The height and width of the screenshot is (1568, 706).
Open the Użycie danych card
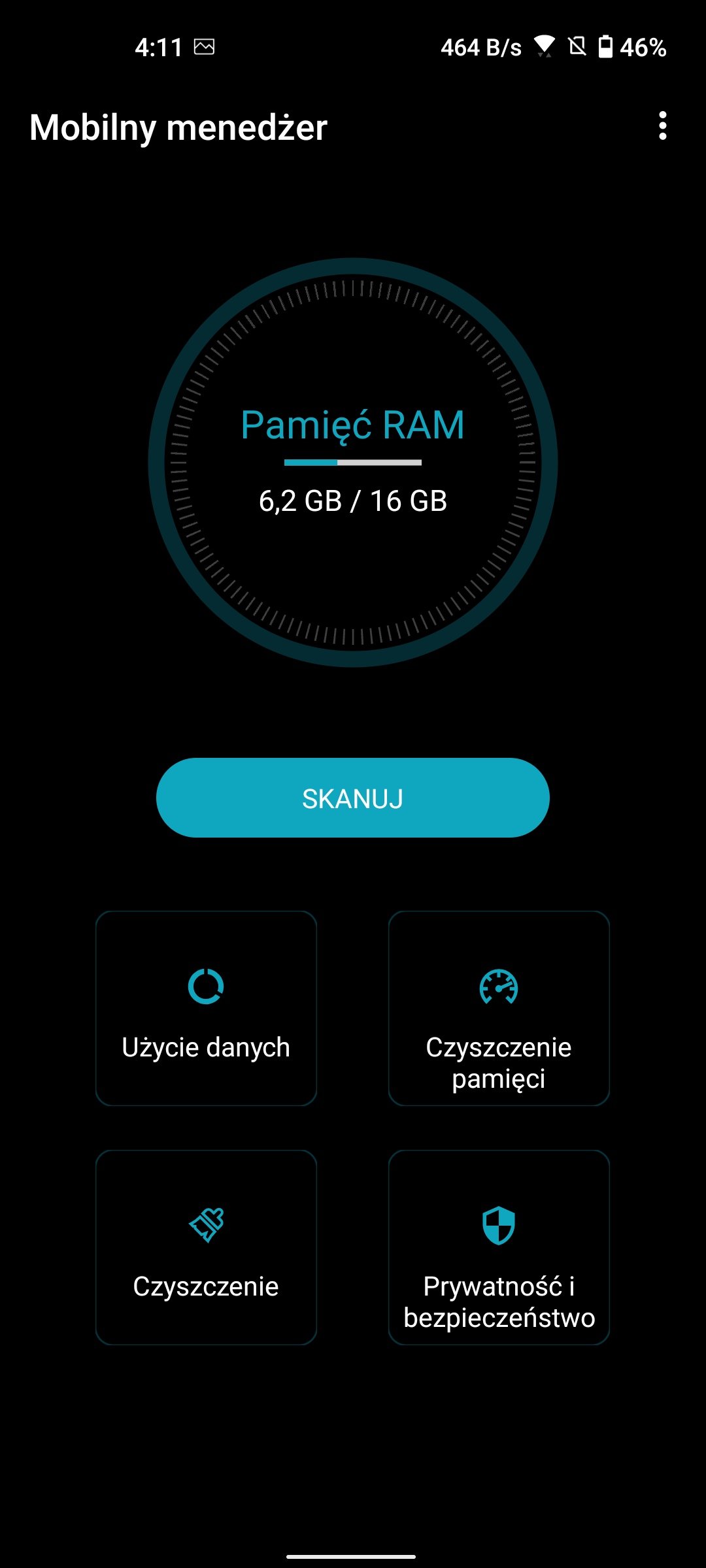pyautogui.click(x=206, y=1008)
